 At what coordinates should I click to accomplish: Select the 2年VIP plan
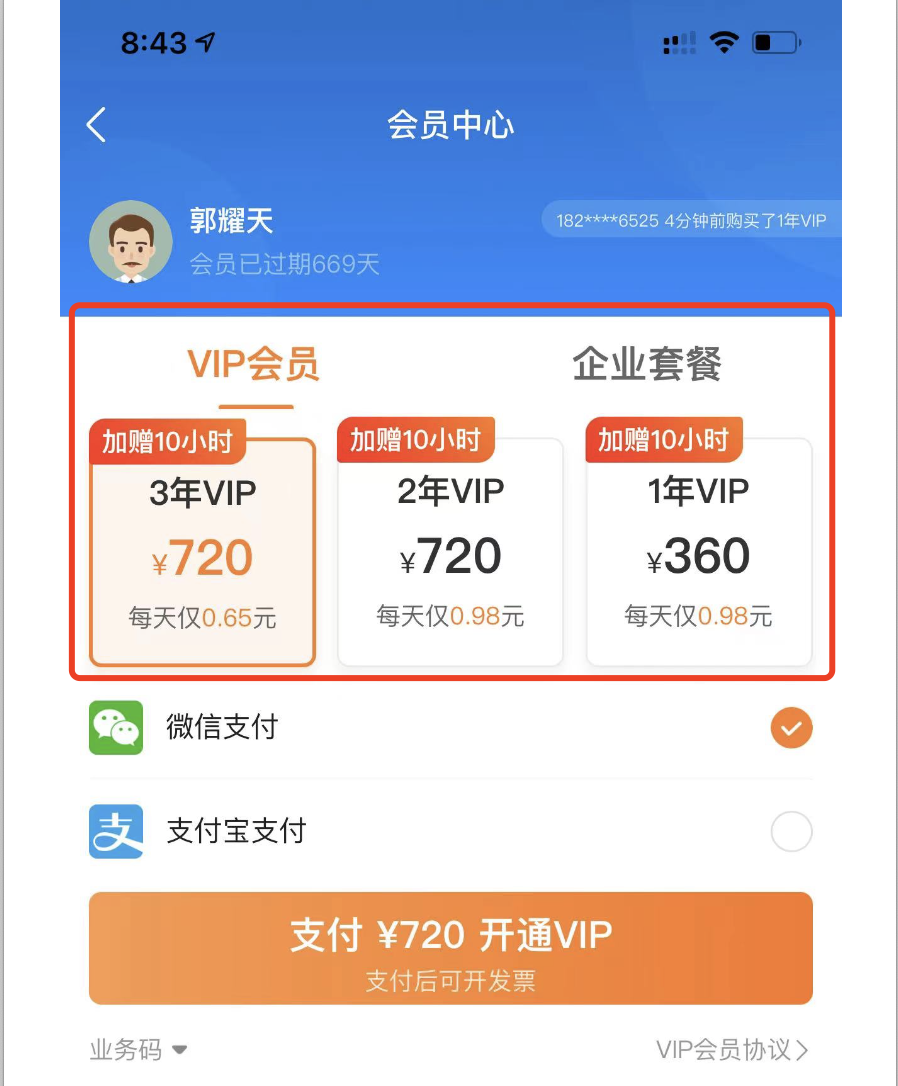click(x=450, y=552)
